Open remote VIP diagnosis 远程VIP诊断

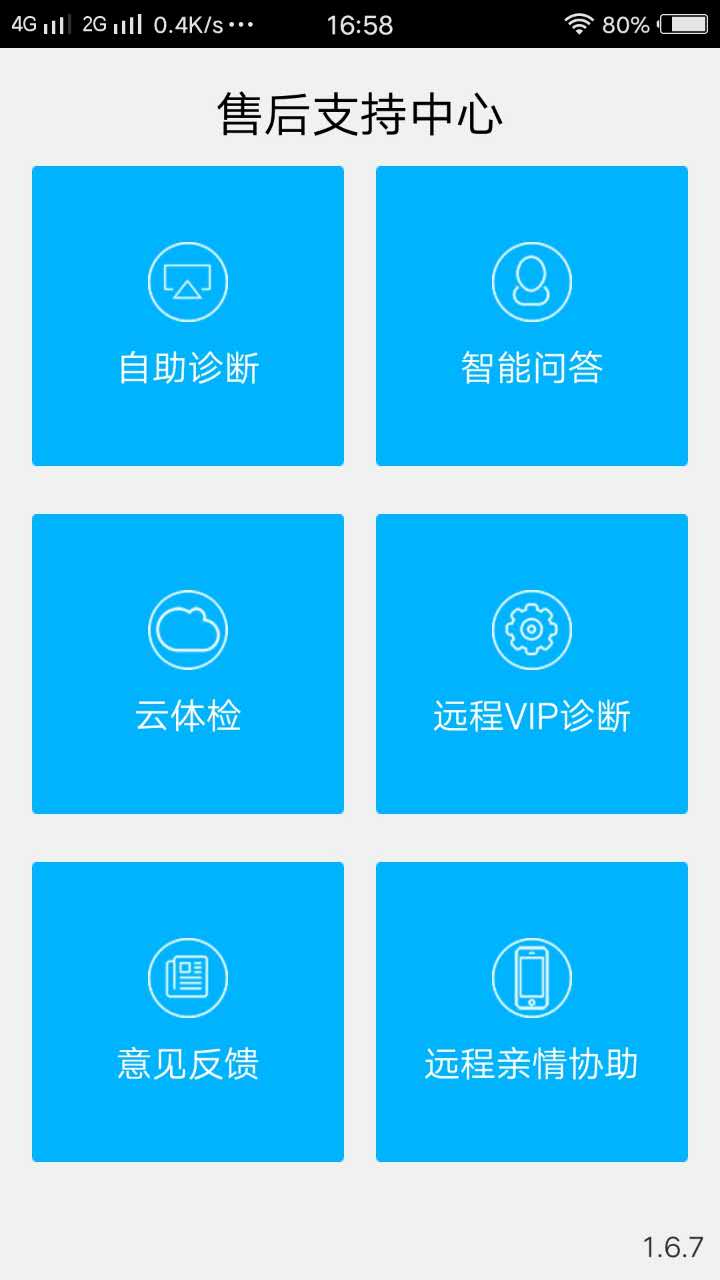(531, 663)
